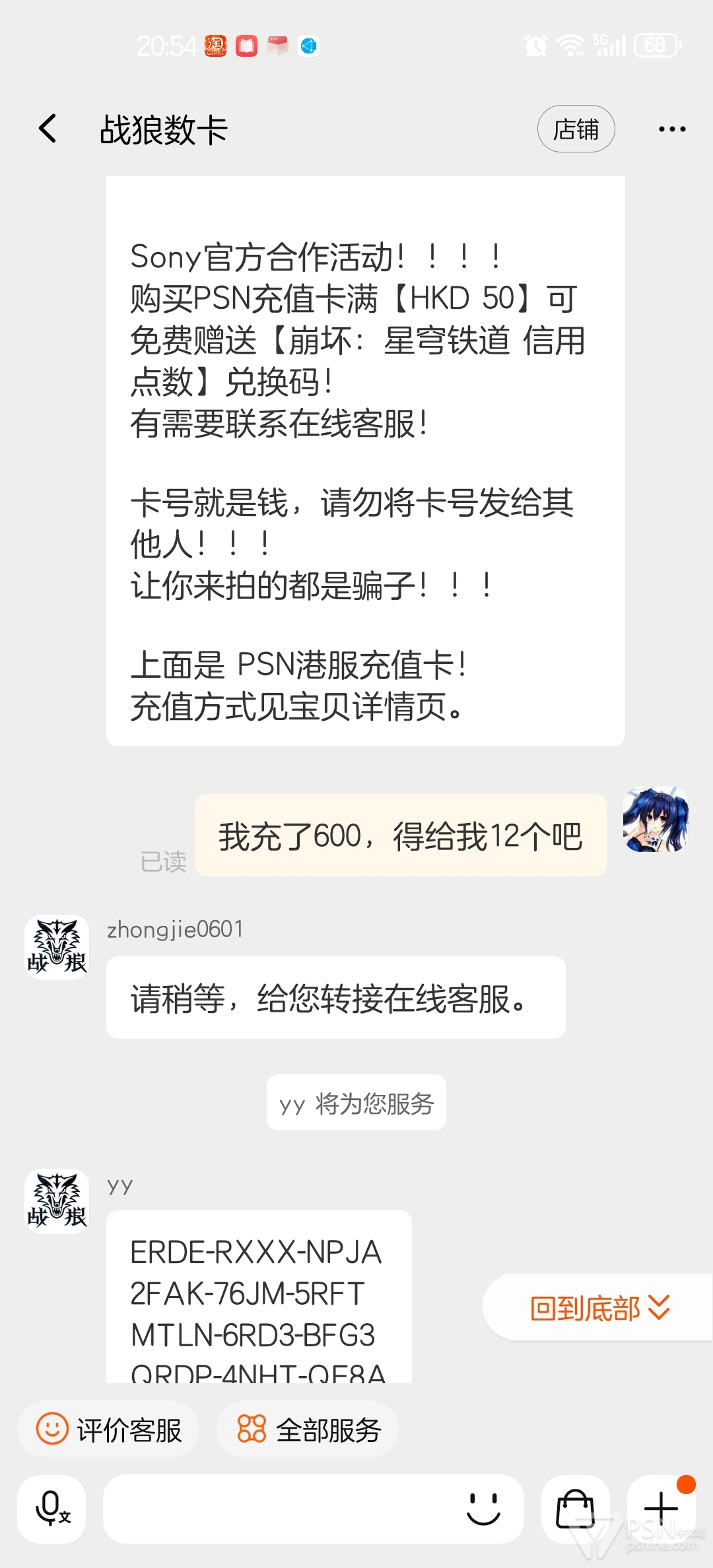
Task: Tap 回到底部 to jump to latest
Action: (599, 1307)
